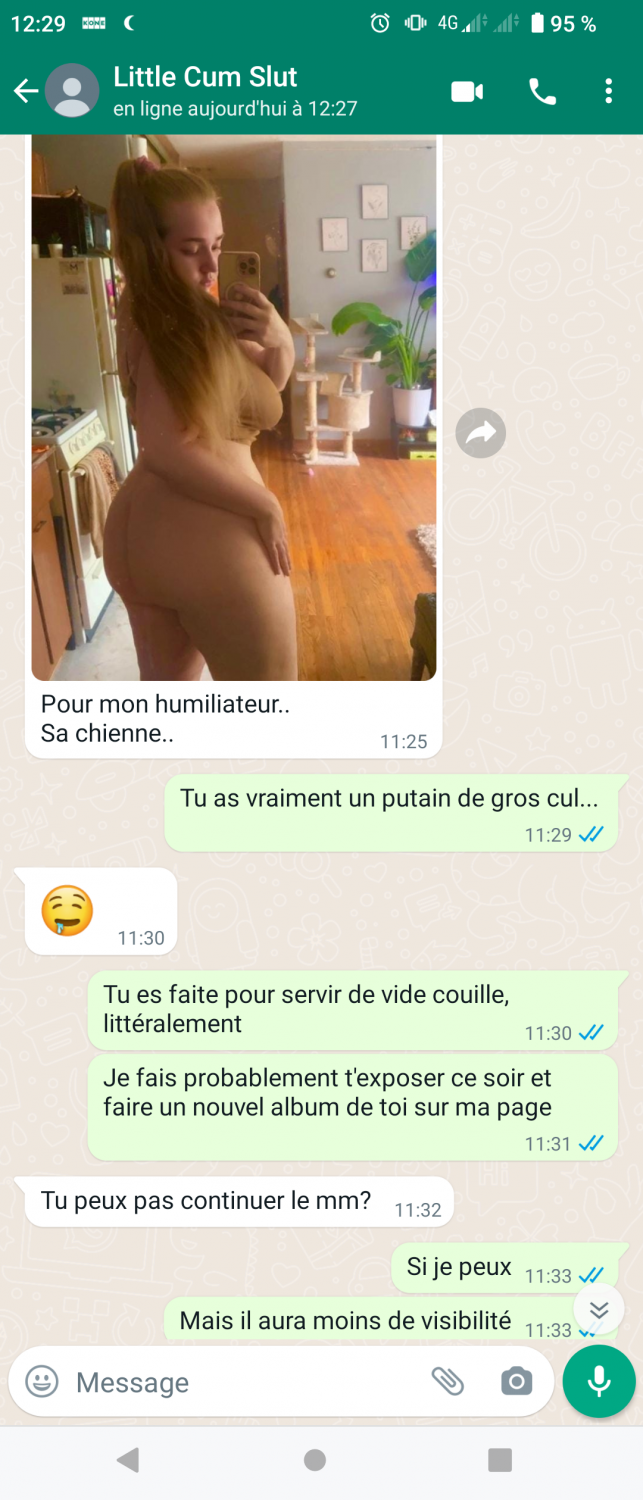
Task: Tap the system back button
Action: pyautogui.click(x=128, y=1460)
